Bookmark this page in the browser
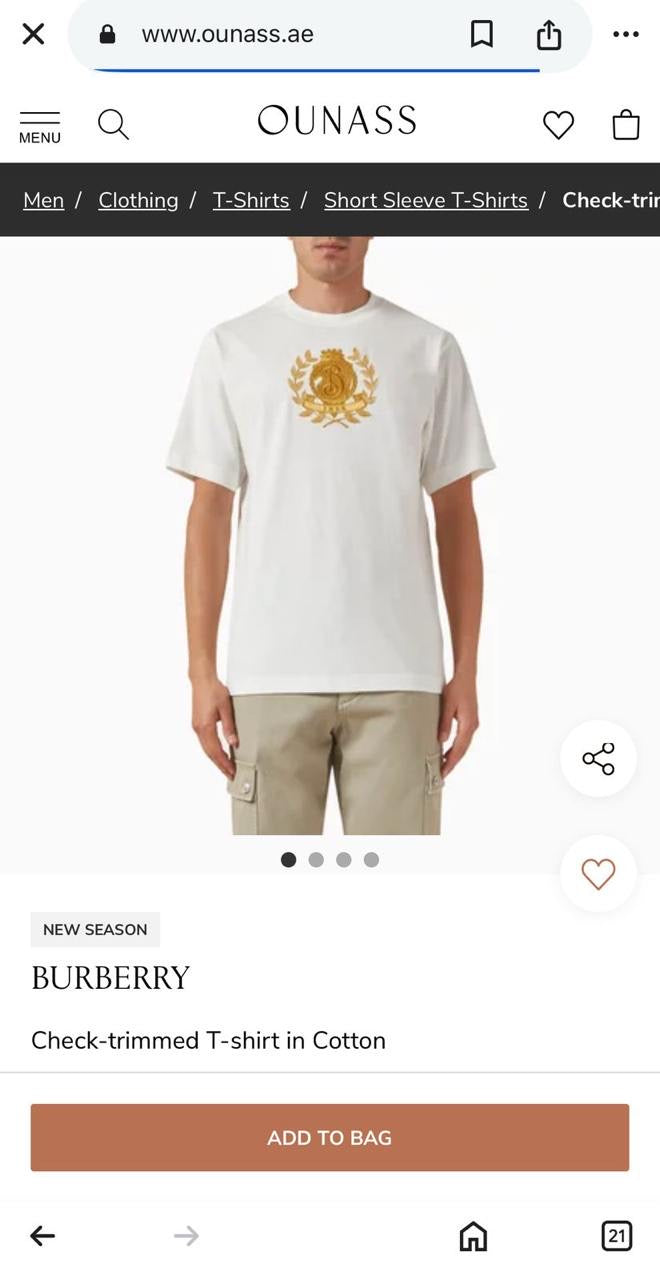Image resolution: width=660 pixels, height=1280 pixels. point(482,34)
